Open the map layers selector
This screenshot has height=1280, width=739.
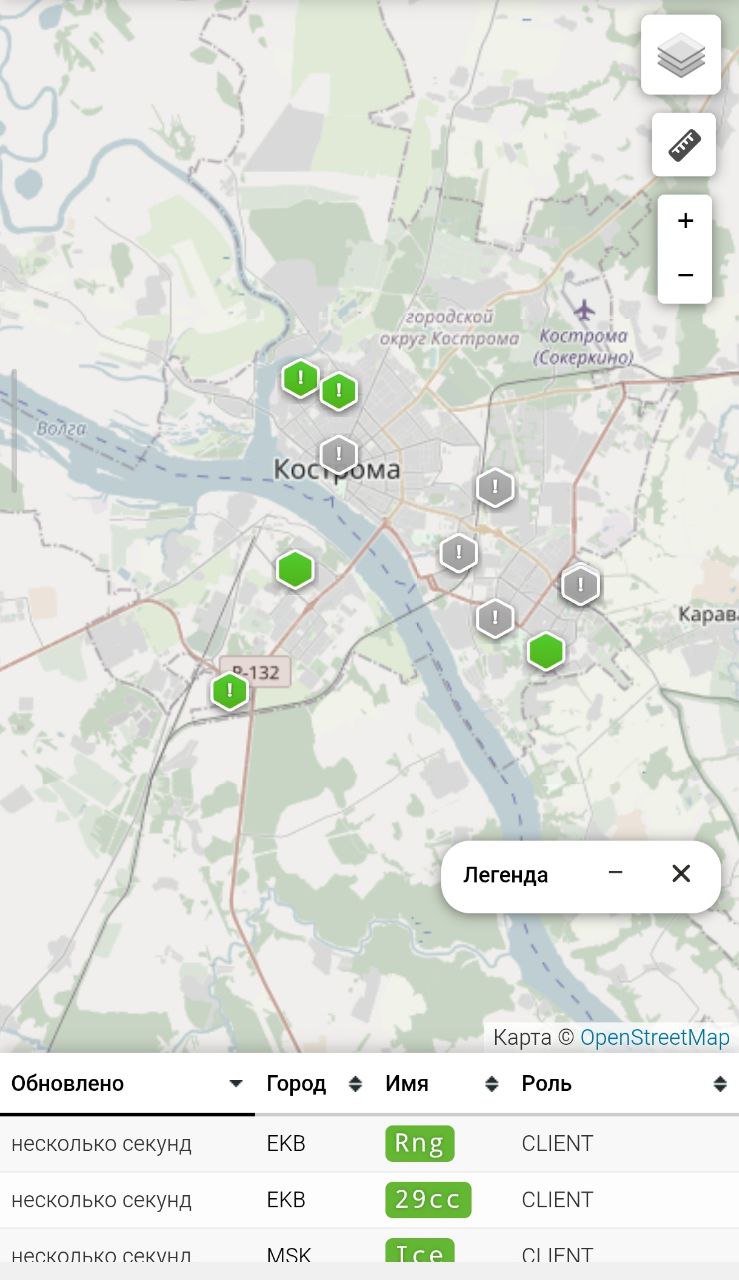coord(681,55)
